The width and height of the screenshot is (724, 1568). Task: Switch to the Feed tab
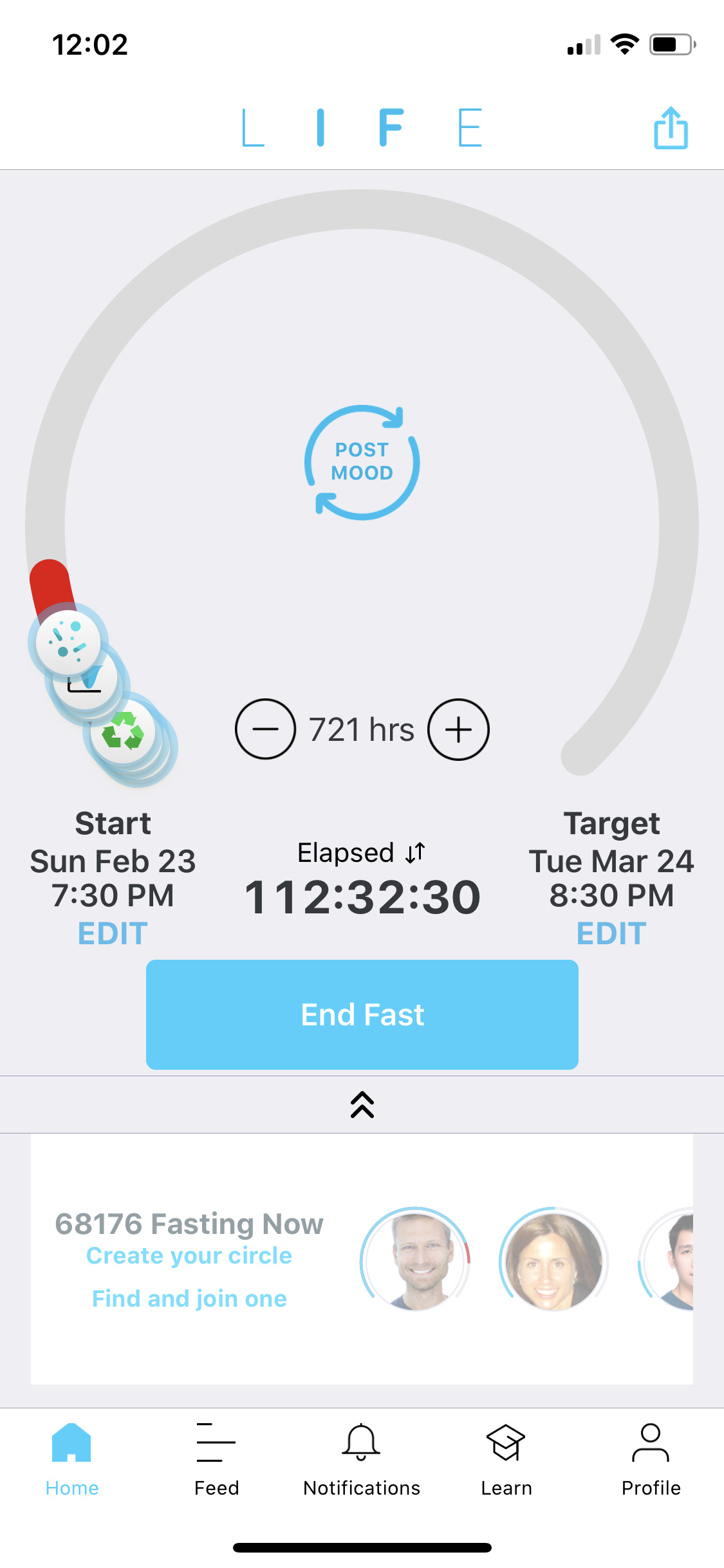(x=216, y=1460)
